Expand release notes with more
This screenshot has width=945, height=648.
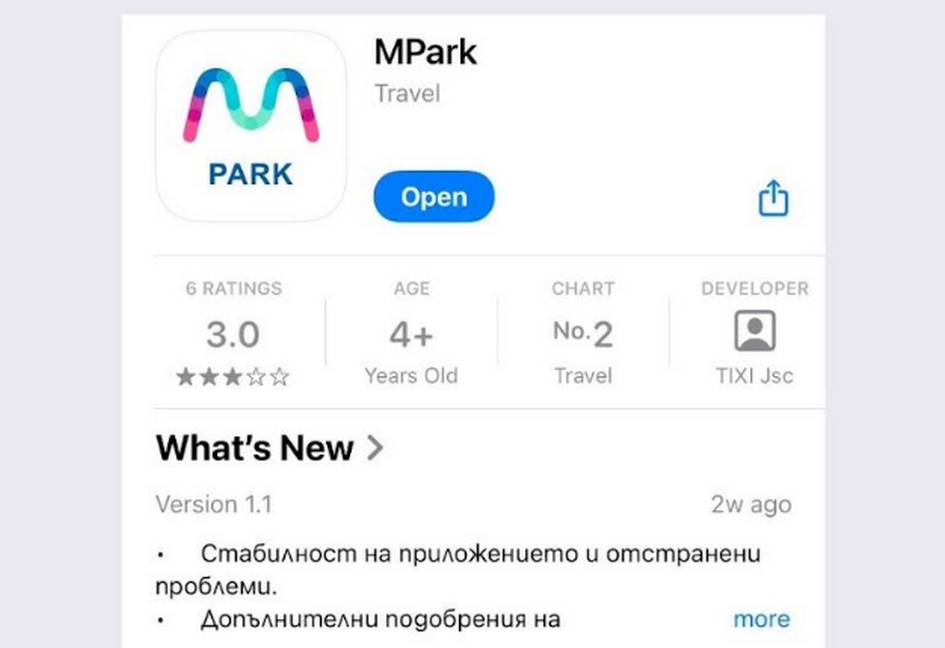click(x=761, y=619)
